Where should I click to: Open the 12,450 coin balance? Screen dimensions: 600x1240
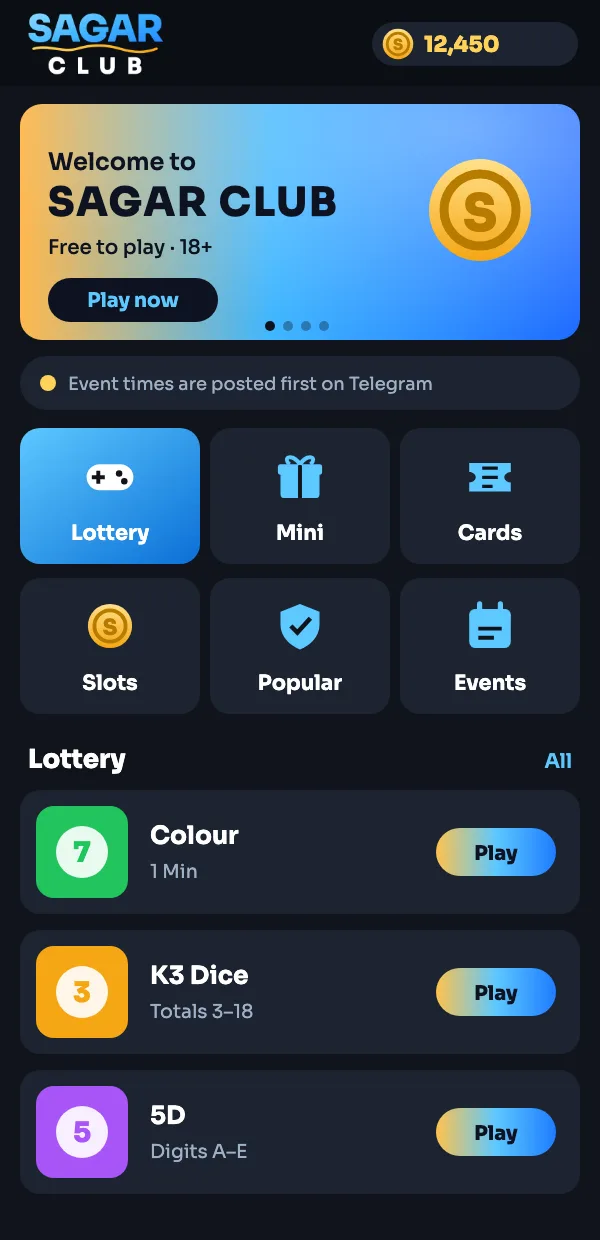point(475,44)
